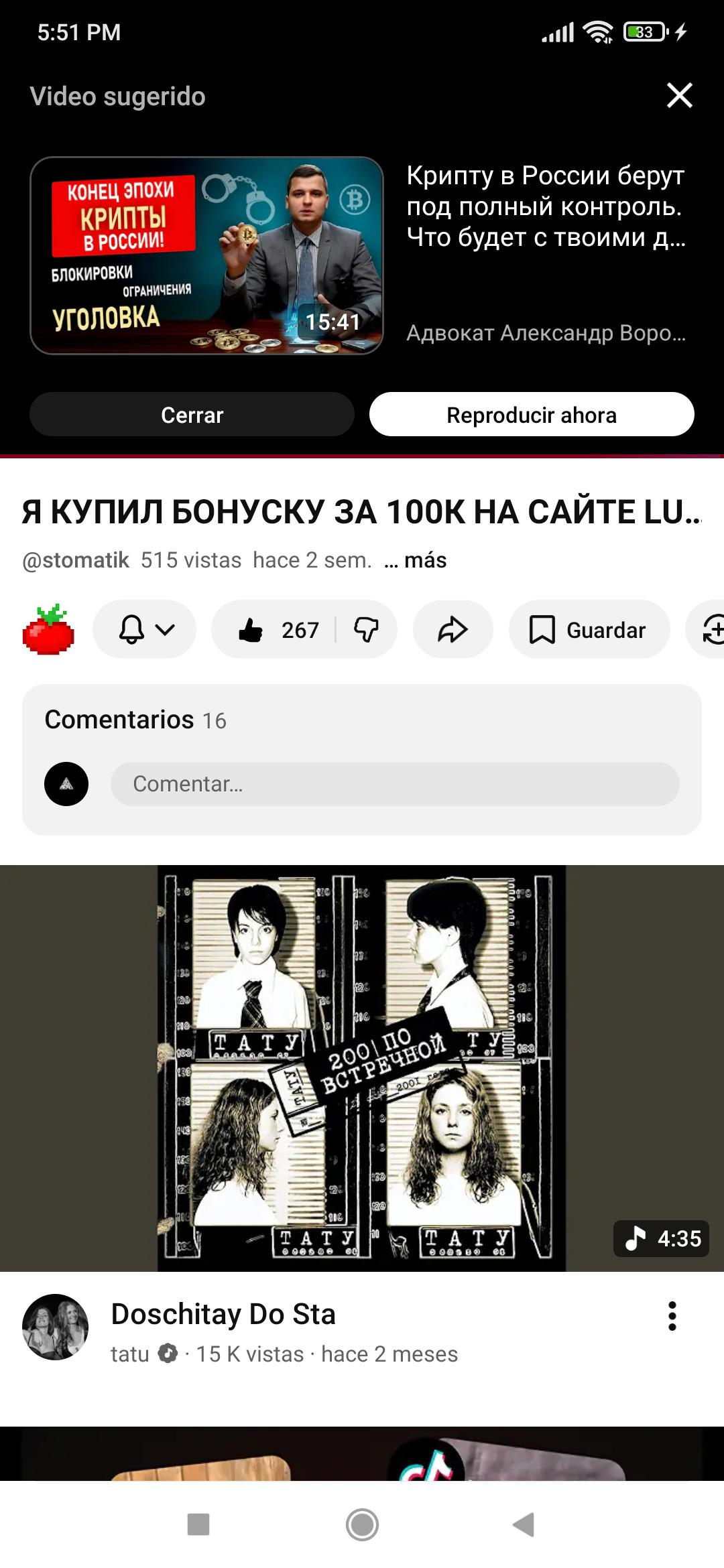Tap Reproducir ahora
Viewport: 724px width, 1568px height.
[532, 415]
